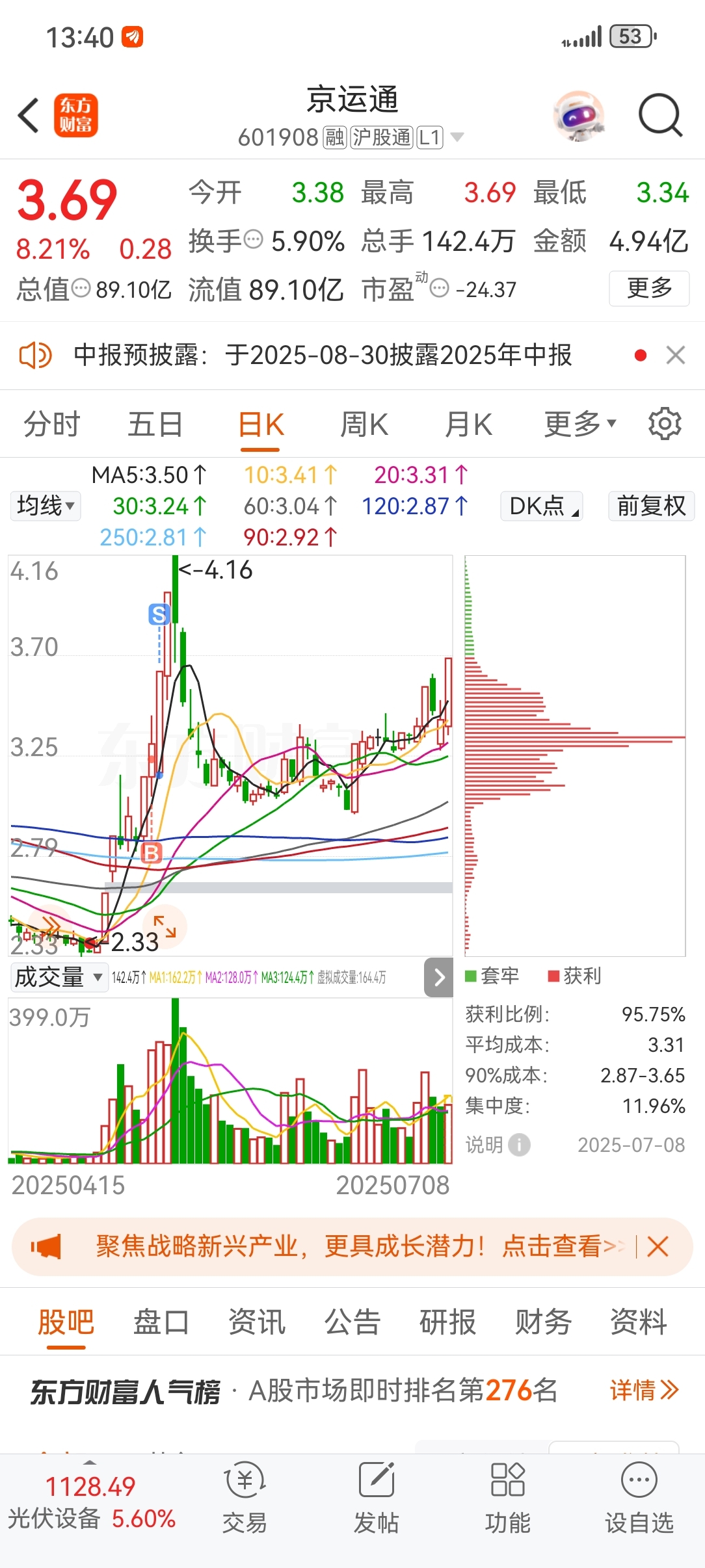The width and height of the screenshot is (705, 1568).
Task: Open the 成交量 indicator dropdown
Action: click(59, 977)
